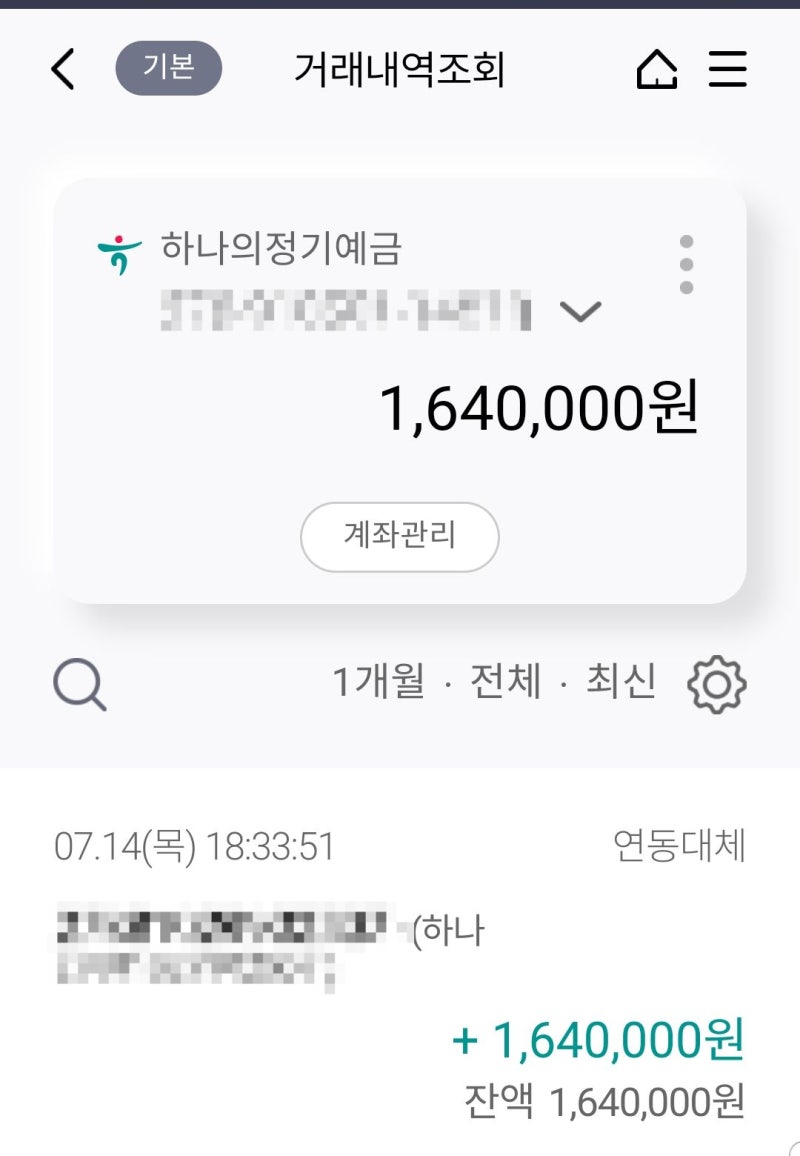Select the 기본 badge next to back arrow

170,68
